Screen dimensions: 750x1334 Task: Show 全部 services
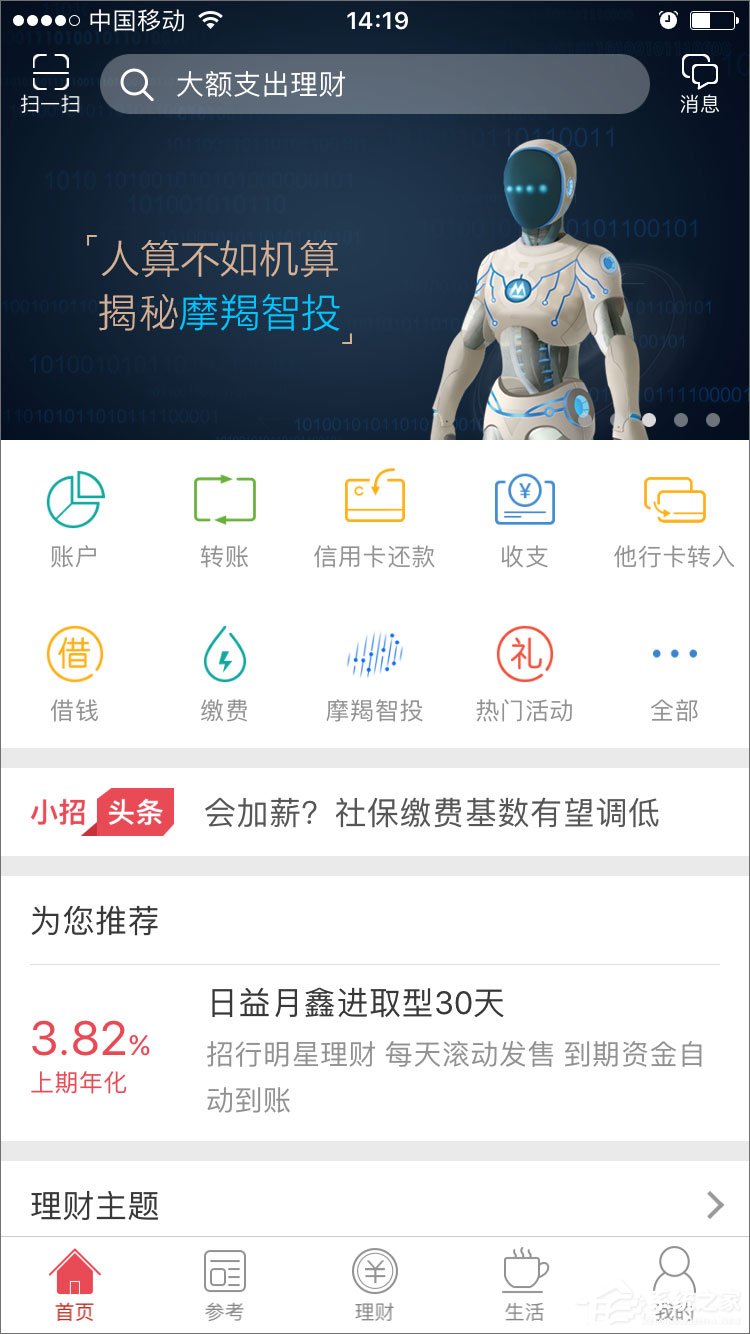click(x=674, y=673)
